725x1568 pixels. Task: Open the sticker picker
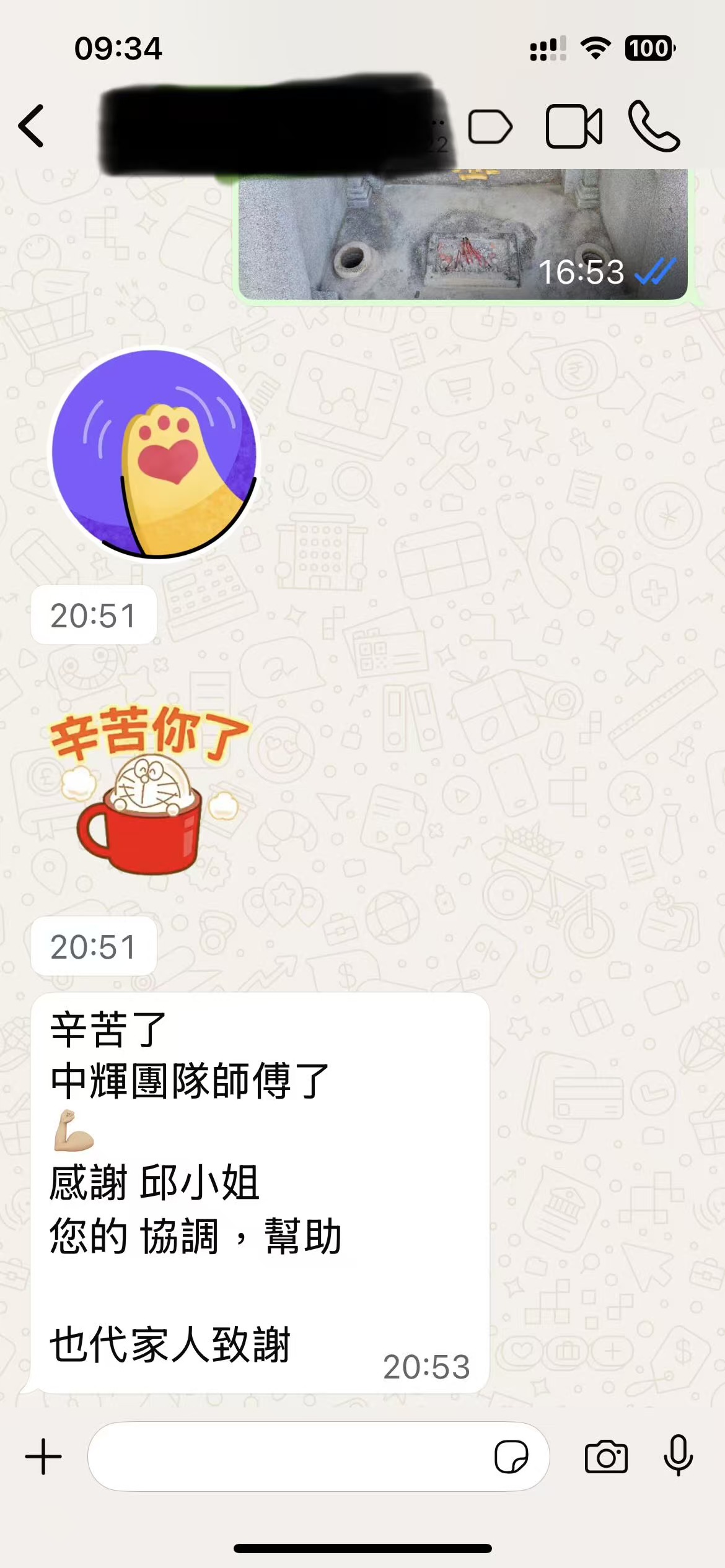tap(511, 1457)
